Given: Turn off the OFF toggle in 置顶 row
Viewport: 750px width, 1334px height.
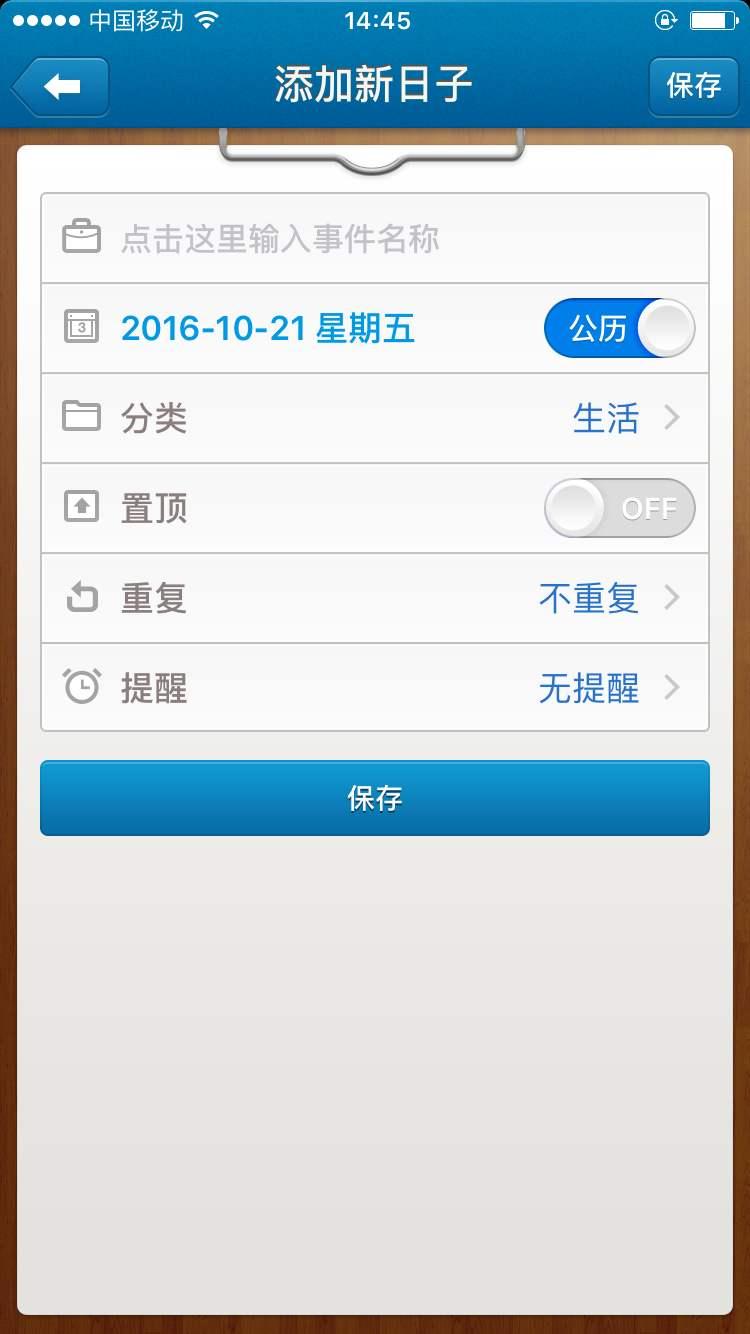Looking at the screenshot, I should (619, 508).
